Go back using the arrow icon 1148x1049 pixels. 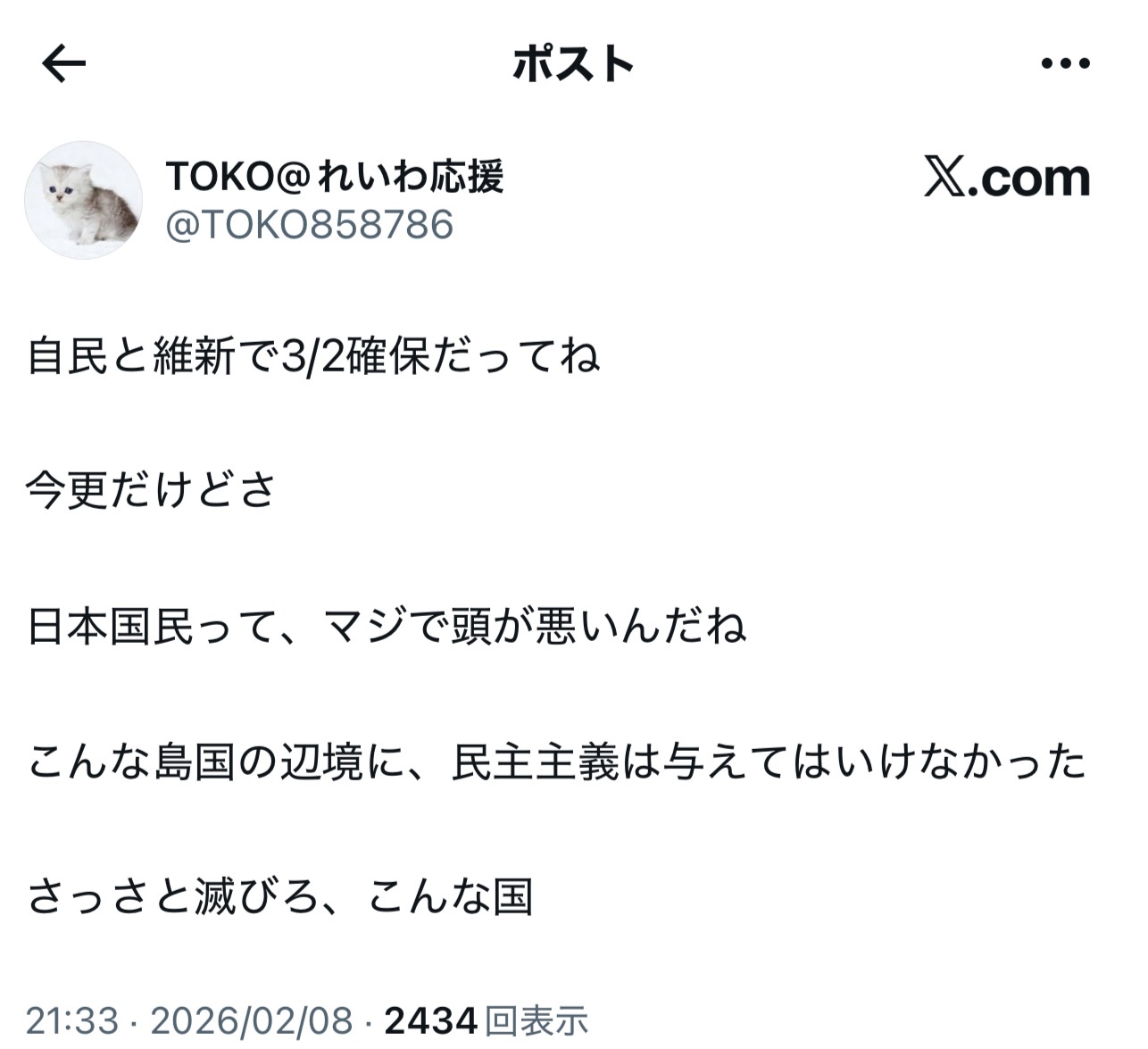tap(64, 64)
